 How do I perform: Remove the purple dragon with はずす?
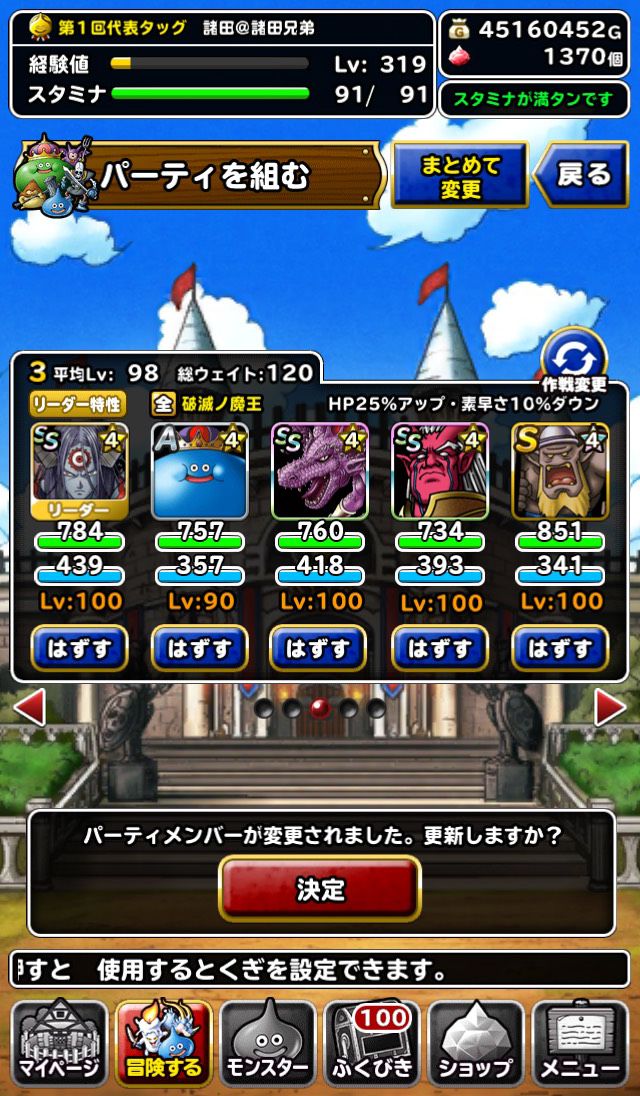[x=319, y=648]
